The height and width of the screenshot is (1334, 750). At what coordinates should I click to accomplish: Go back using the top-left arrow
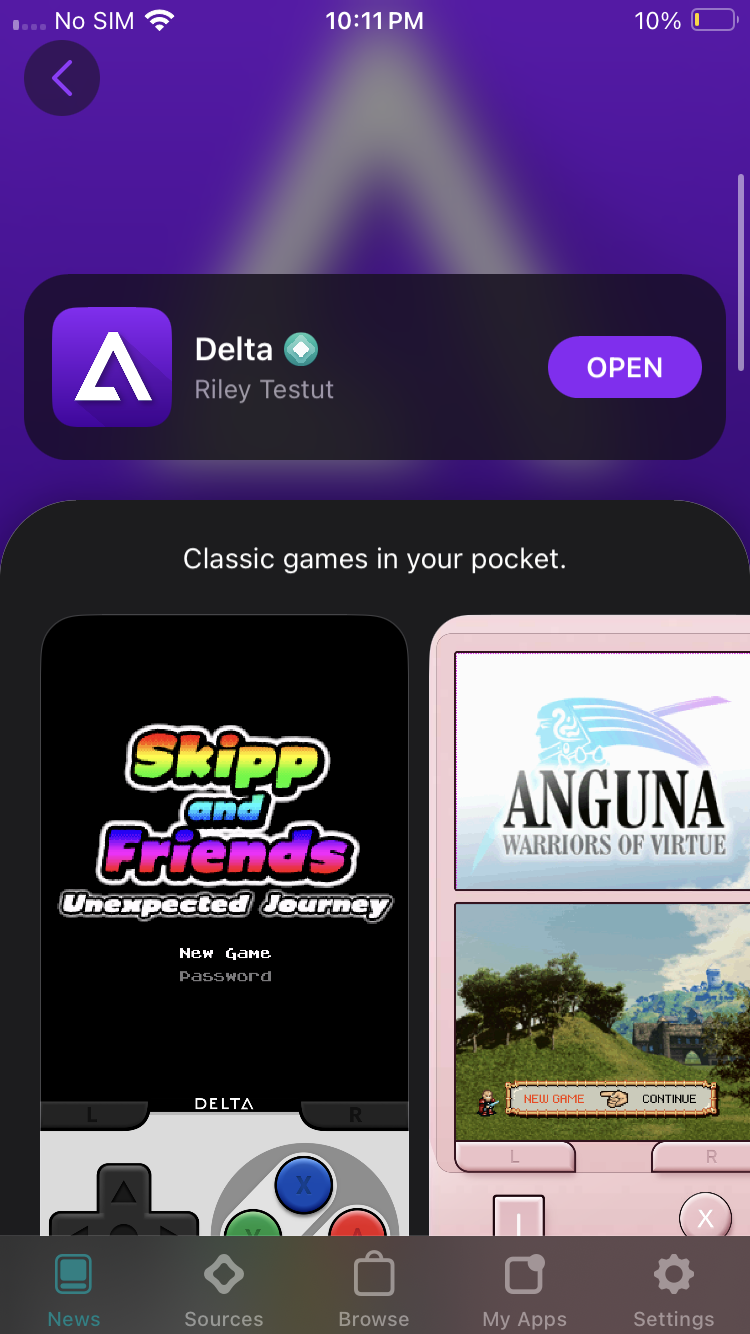click(x=62, y=78)
